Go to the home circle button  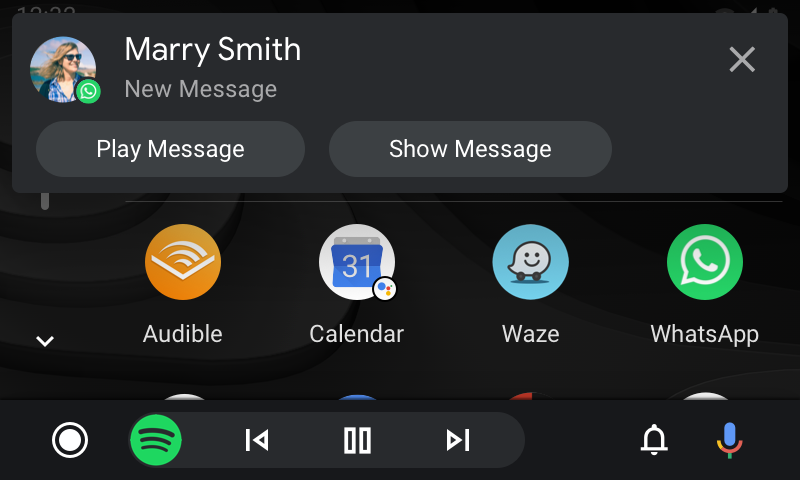click(x=70, y=440)
